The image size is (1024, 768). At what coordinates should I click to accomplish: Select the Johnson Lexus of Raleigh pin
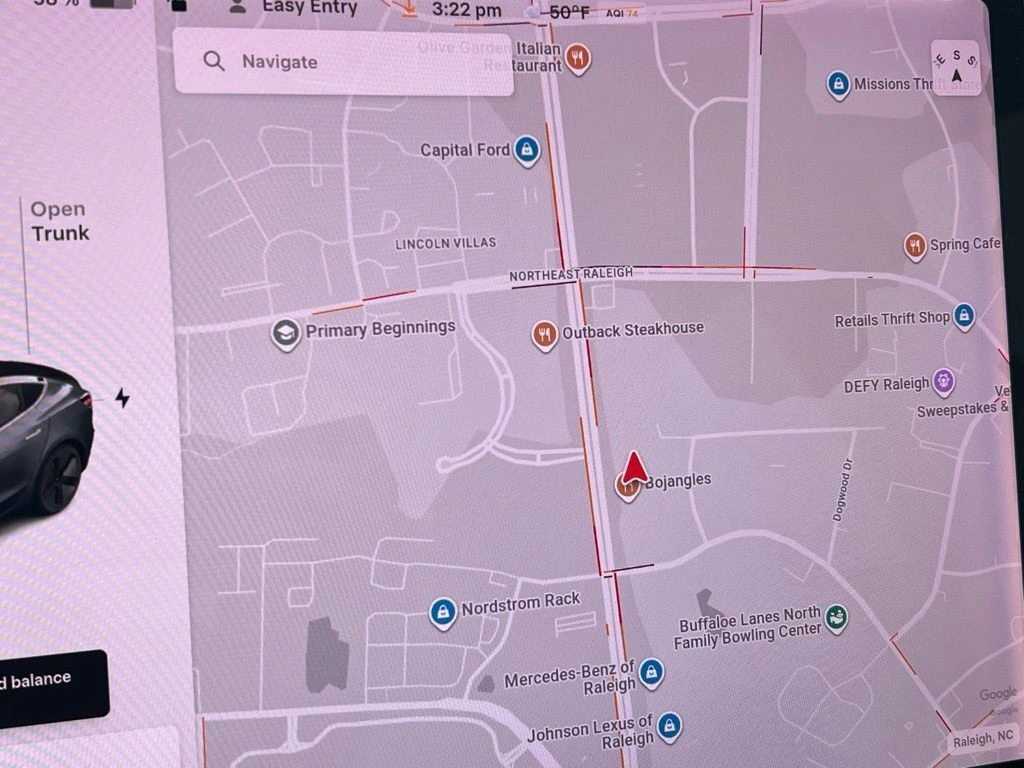click(669, 725)
